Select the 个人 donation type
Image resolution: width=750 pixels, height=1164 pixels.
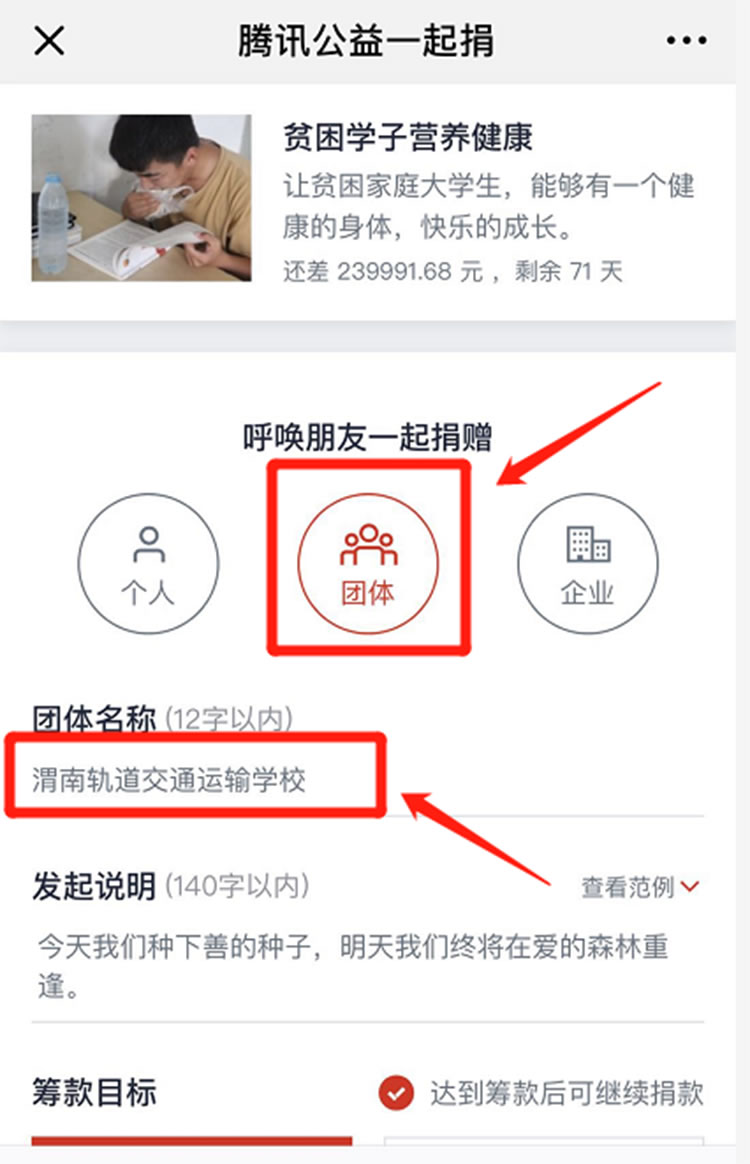point(148,563)
